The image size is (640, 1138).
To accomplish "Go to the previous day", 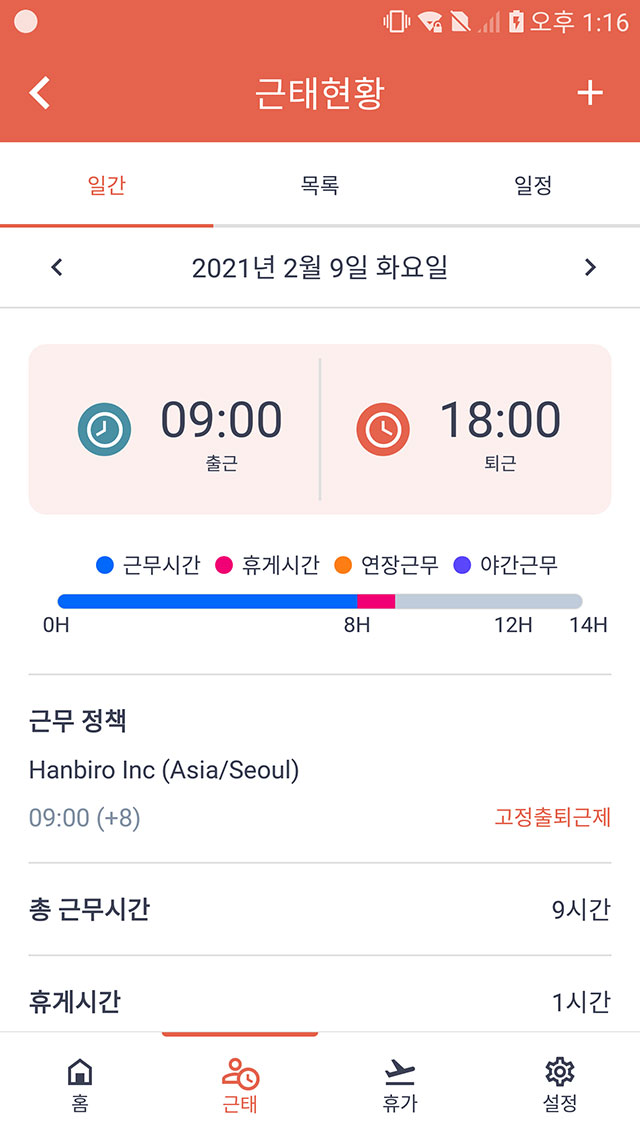I will pos(57,268).
